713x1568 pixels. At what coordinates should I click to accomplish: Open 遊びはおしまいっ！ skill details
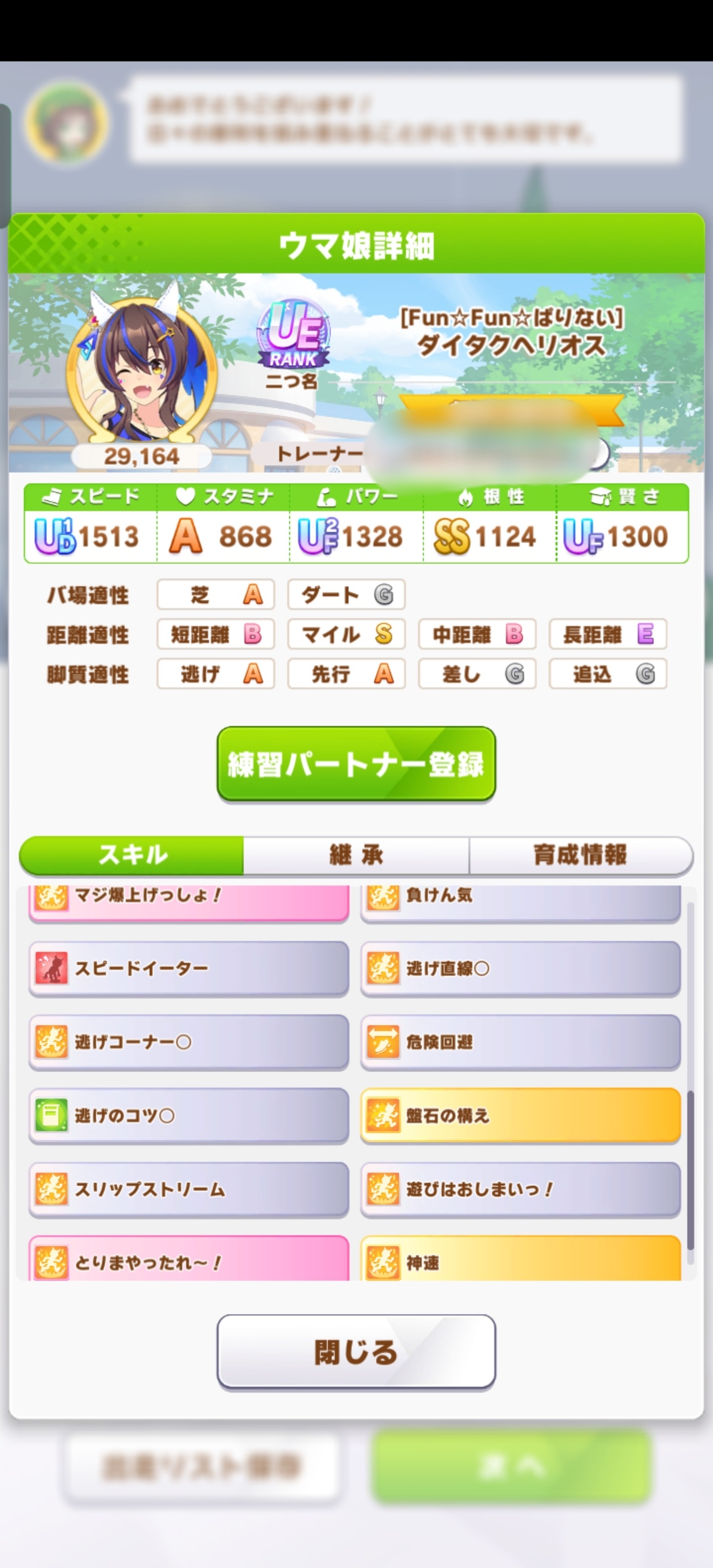520,1189
